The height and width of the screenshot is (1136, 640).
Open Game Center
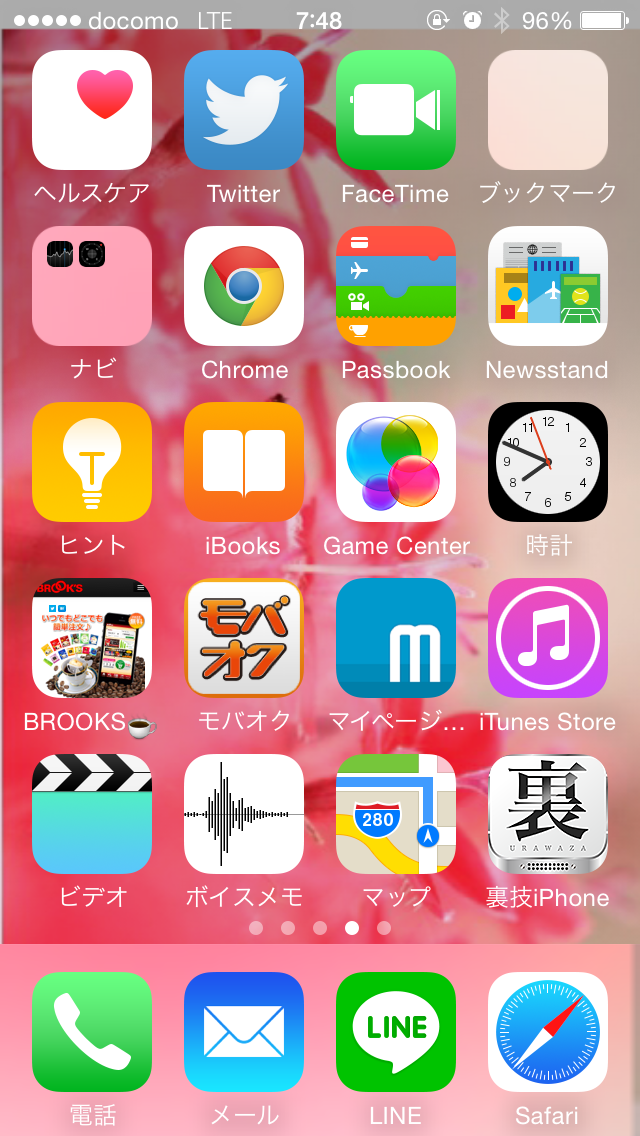pyautogui.click(x=396, y=462)
